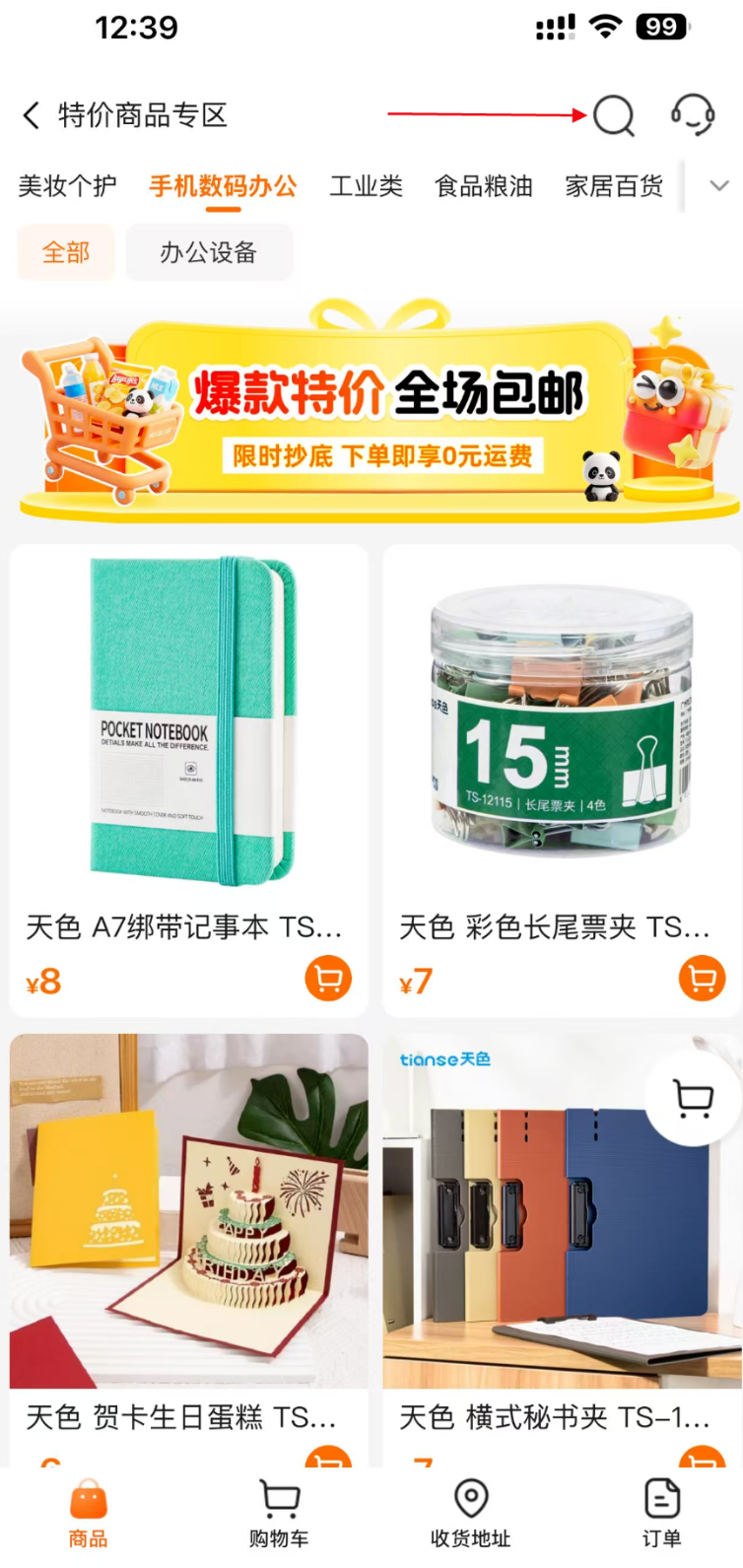Switch to the 购物车 tab
This screenshot has width=743, height=1568.
(279, 1513)
